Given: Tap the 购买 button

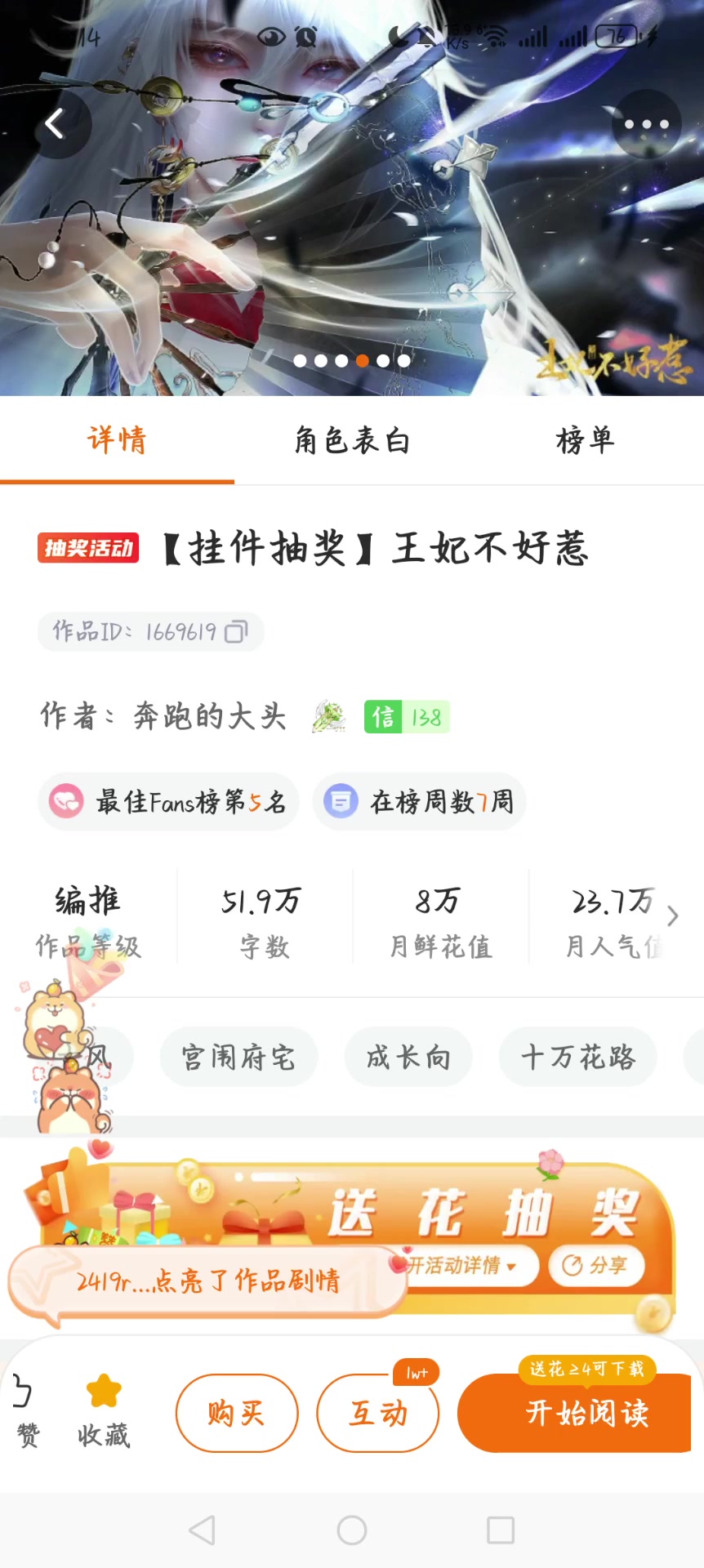Looking at the screenshot, I should 237,1413.
